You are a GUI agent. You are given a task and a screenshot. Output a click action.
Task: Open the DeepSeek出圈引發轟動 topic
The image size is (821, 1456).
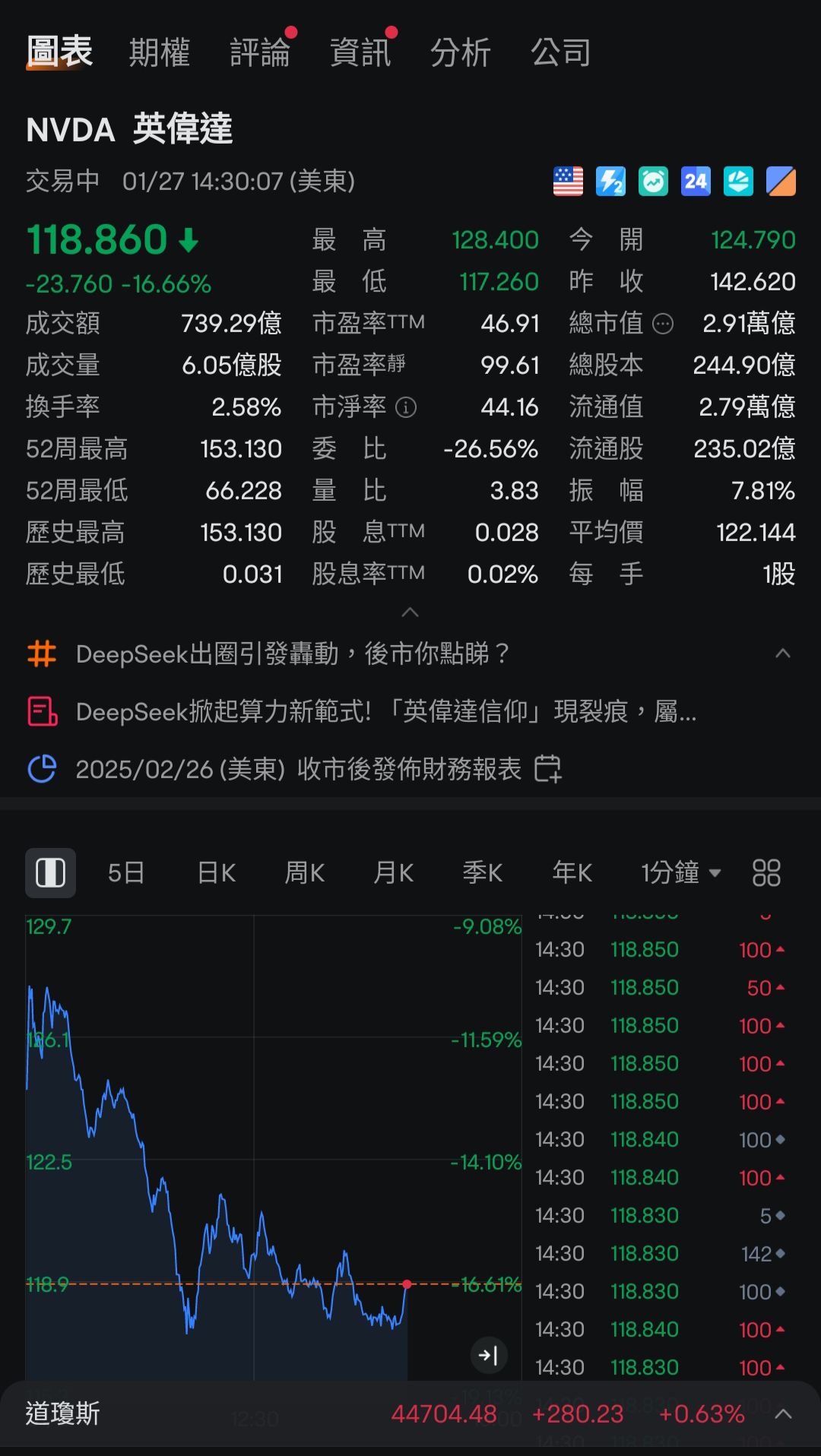point(293,654)
